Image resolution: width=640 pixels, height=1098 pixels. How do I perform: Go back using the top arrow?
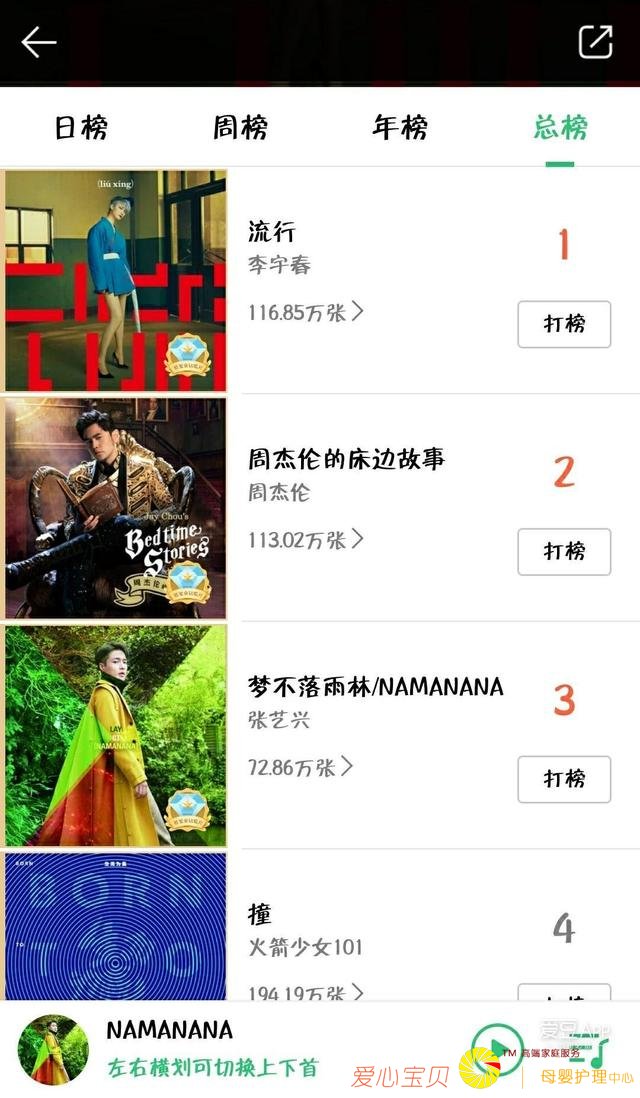click(39, 42)
